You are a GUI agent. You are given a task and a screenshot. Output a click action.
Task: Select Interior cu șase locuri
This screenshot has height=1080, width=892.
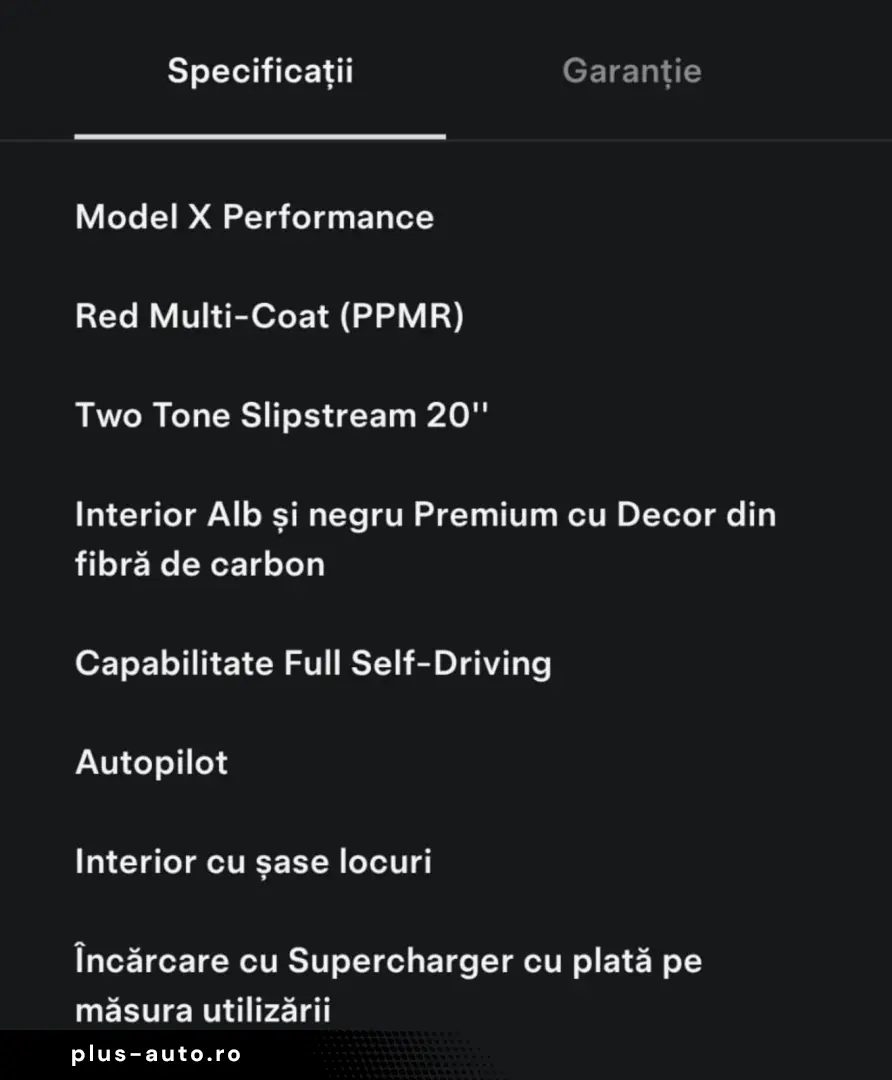coord(252,861)
